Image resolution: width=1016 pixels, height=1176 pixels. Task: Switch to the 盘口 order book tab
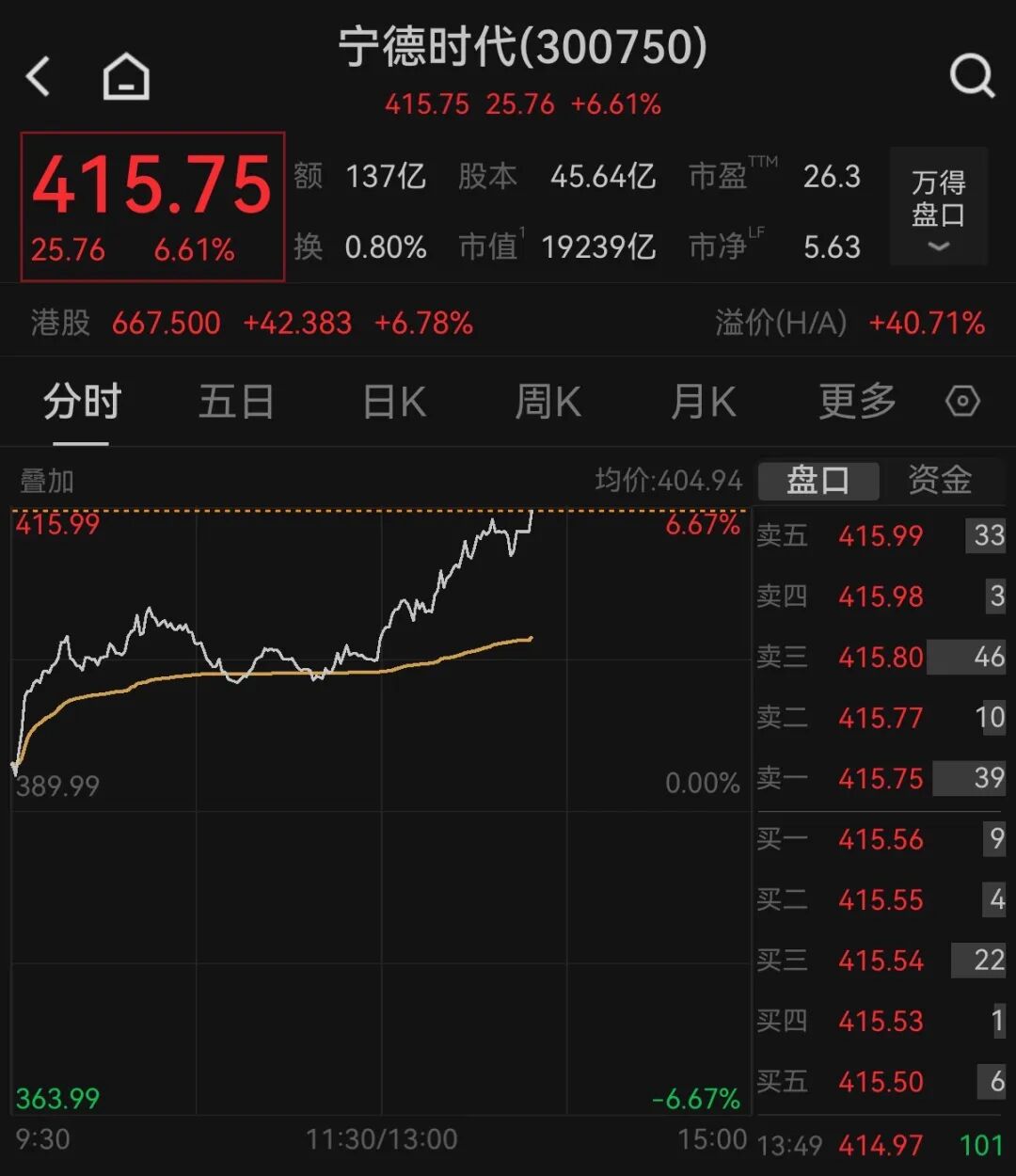point(818,481)
